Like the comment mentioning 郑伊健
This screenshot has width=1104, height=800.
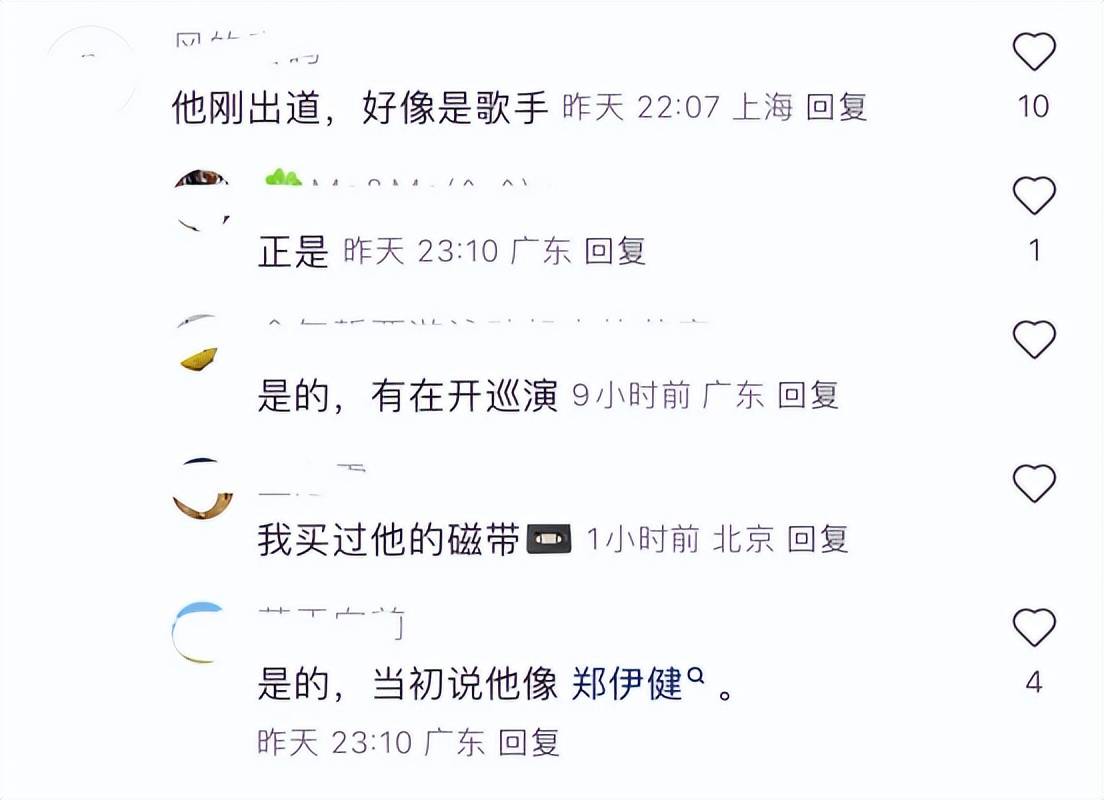pos(1034,628)
